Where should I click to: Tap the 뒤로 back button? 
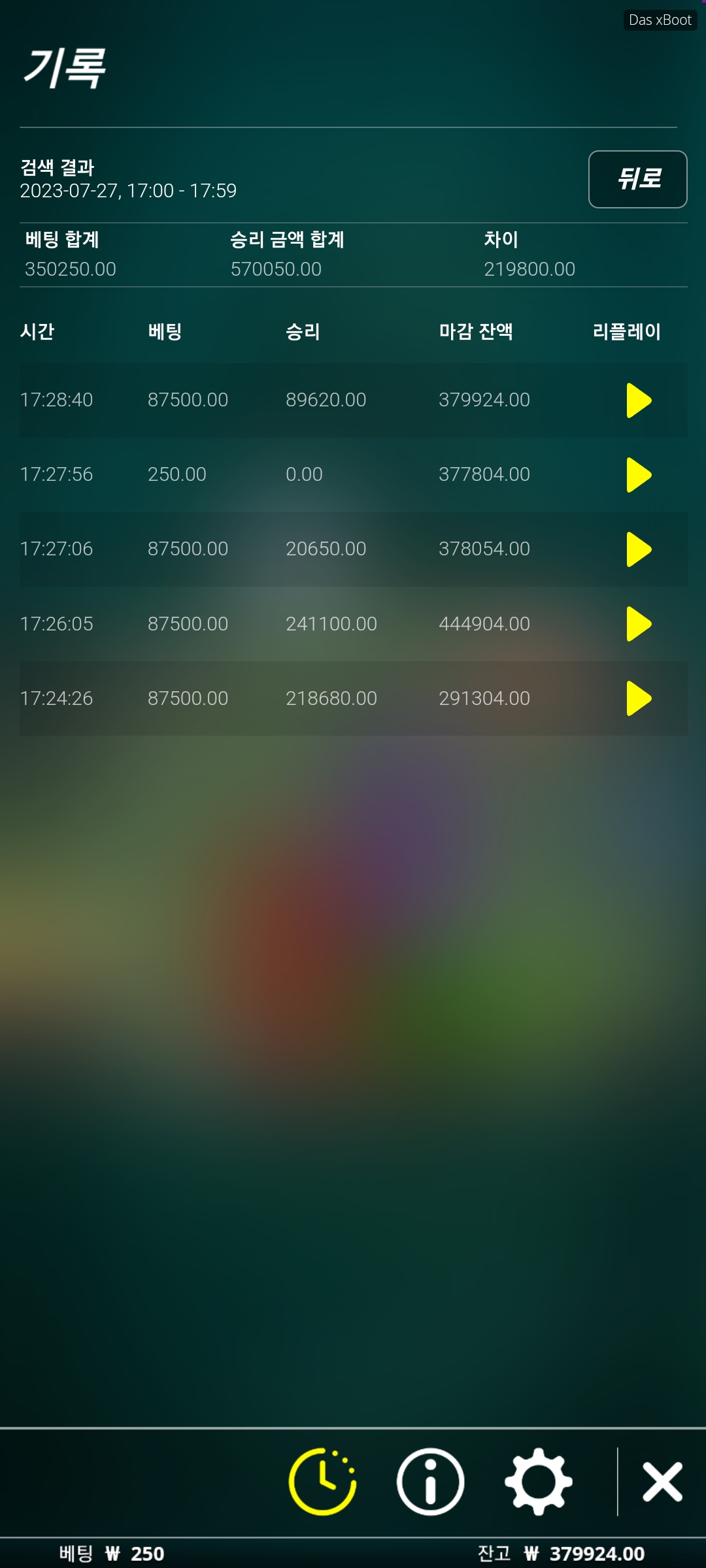[637, 179]
